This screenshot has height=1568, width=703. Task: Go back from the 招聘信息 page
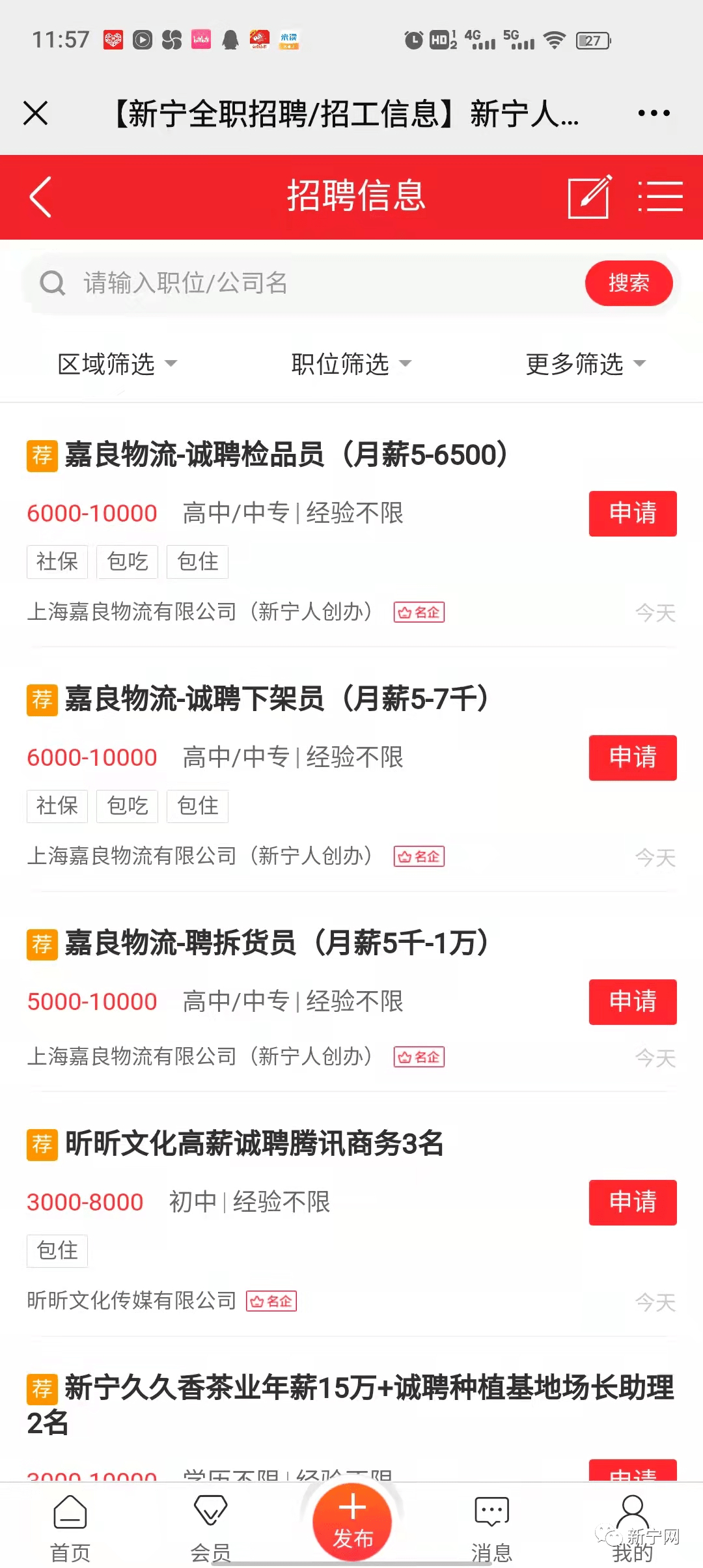40,197
